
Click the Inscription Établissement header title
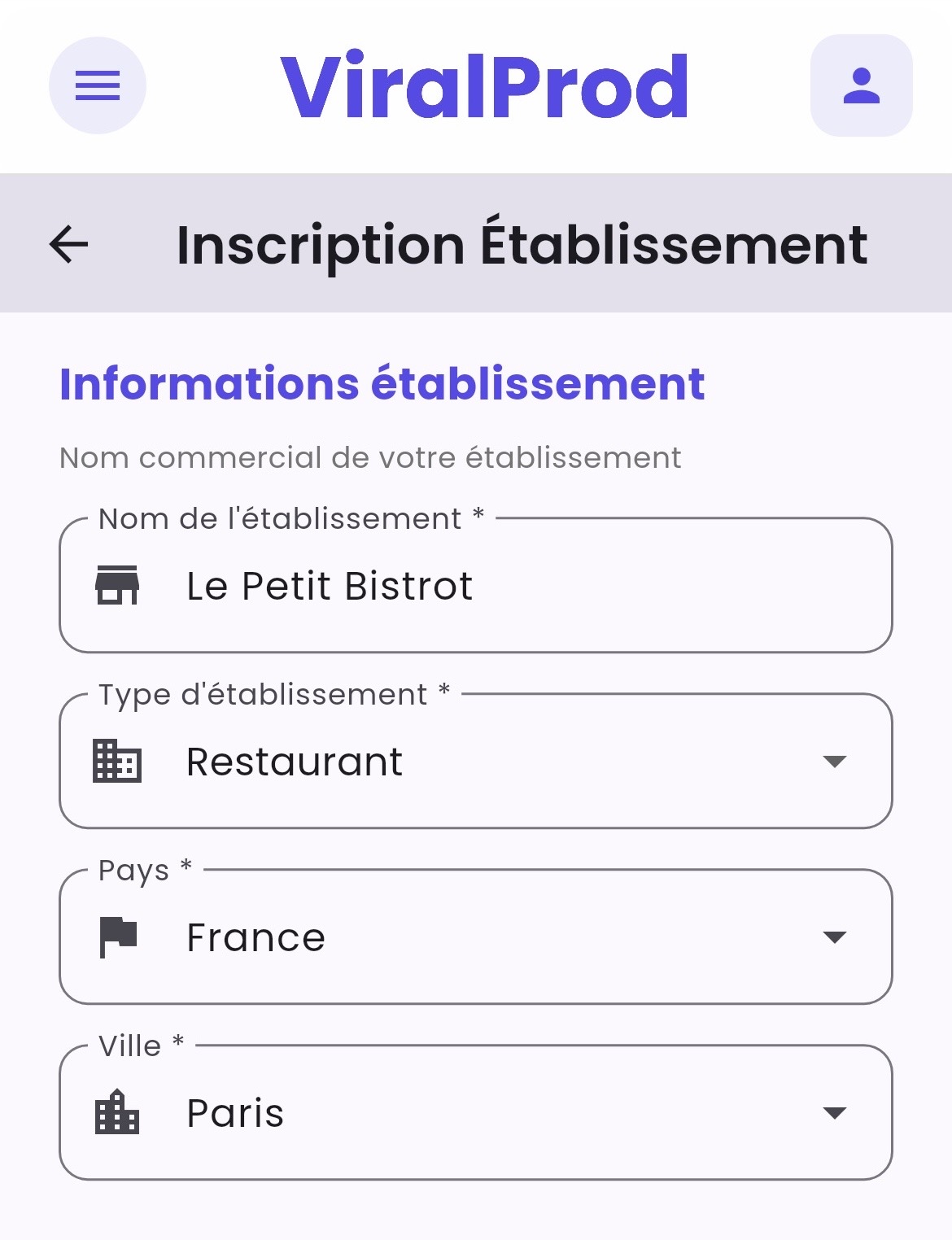[522, 244]
